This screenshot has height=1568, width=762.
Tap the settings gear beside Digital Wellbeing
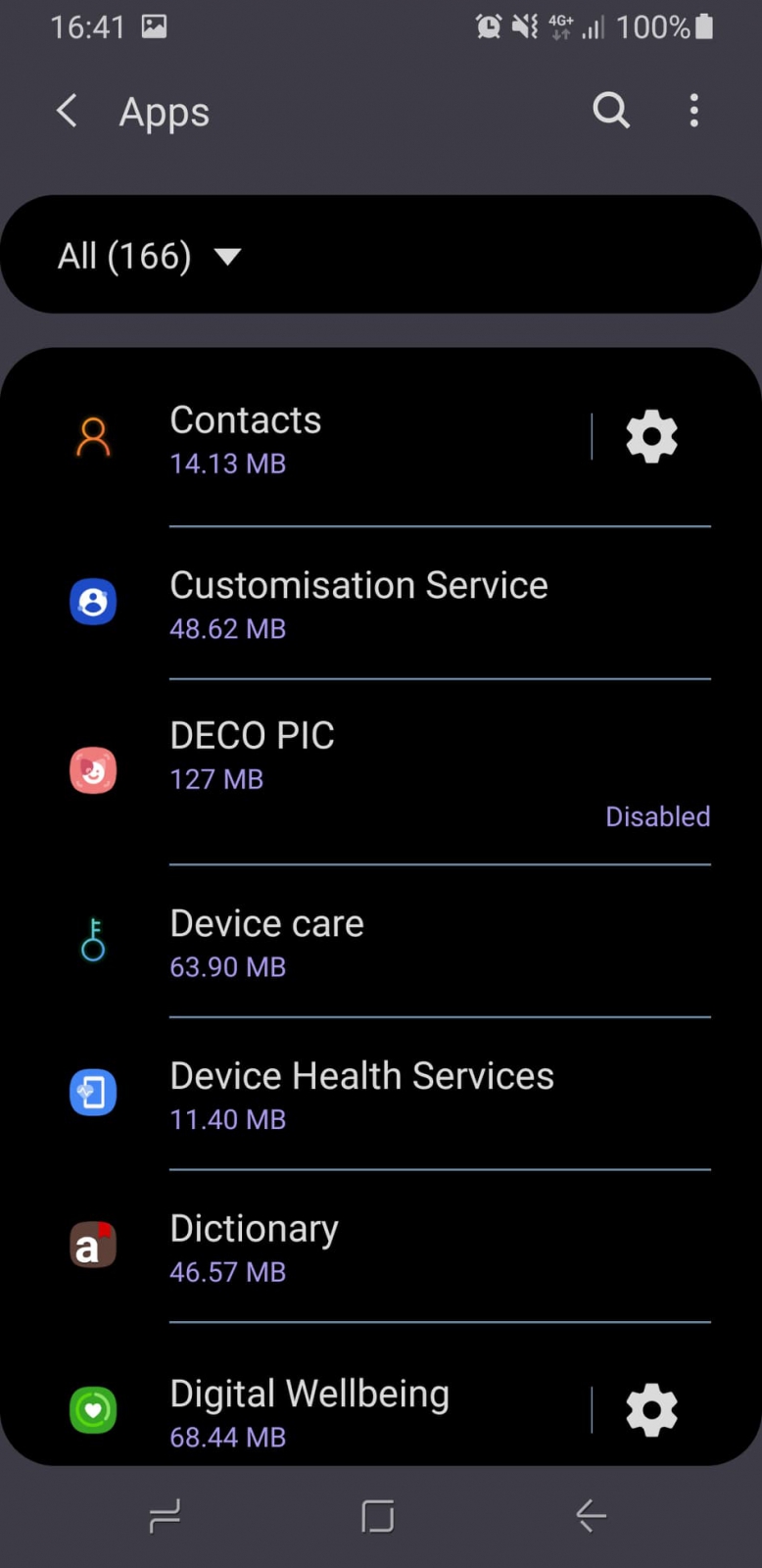(651, 1410)
